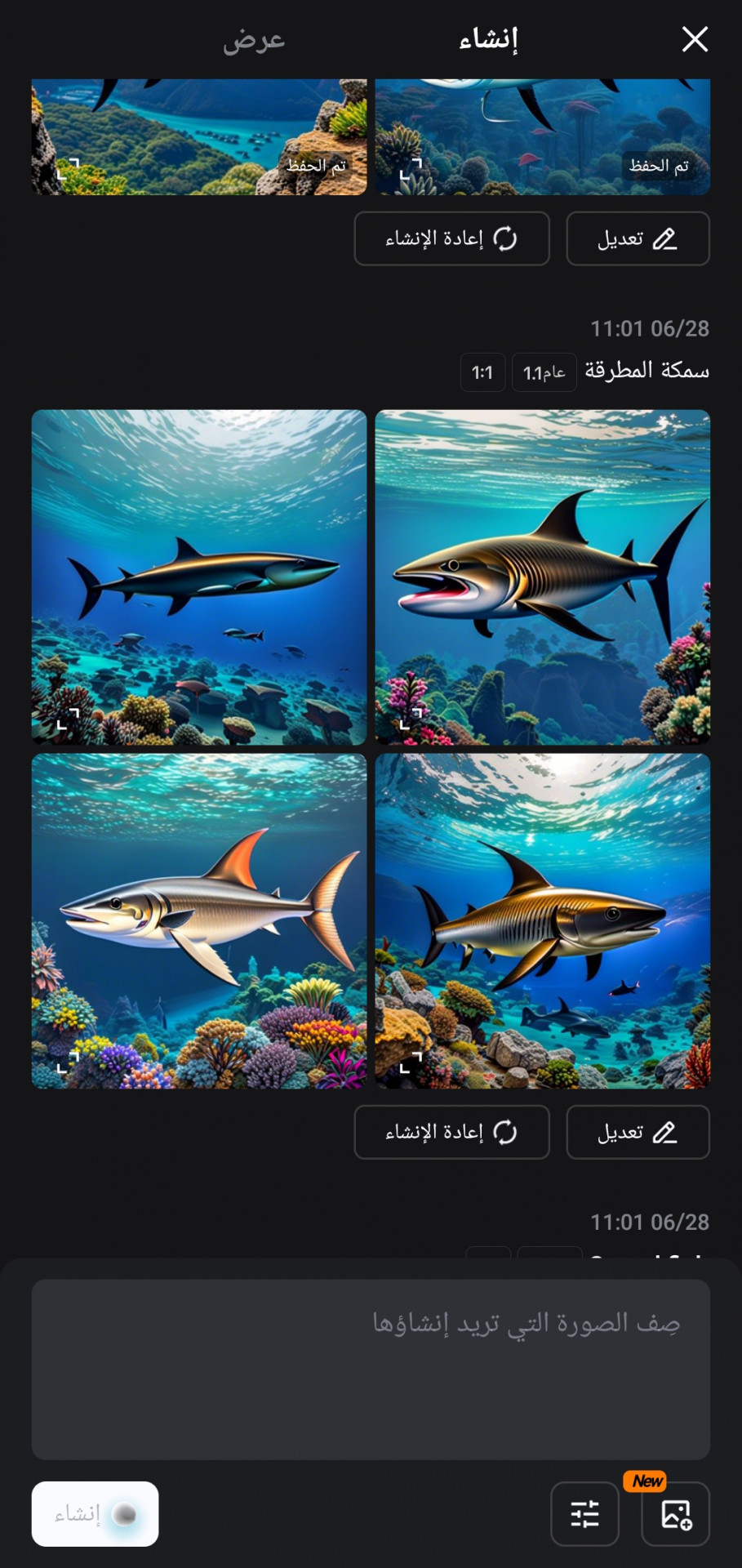Tap تعديل under the saved images
This screenshot has height=1568, width=742.
click(638, 238)
